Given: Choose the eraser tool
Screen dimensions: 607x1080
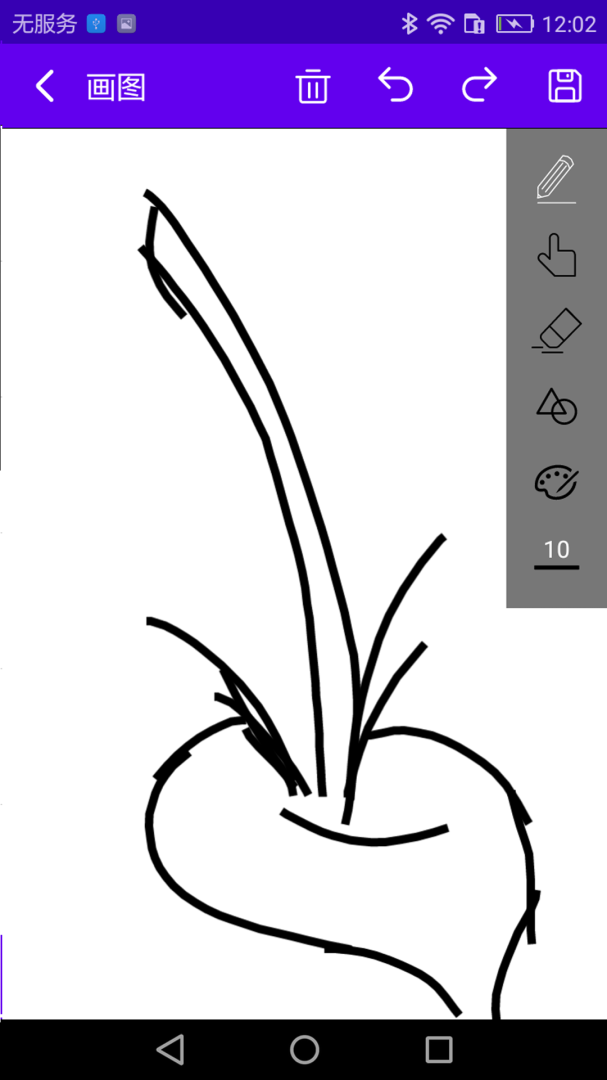Looking at the screenshot, I should point(556,331).
